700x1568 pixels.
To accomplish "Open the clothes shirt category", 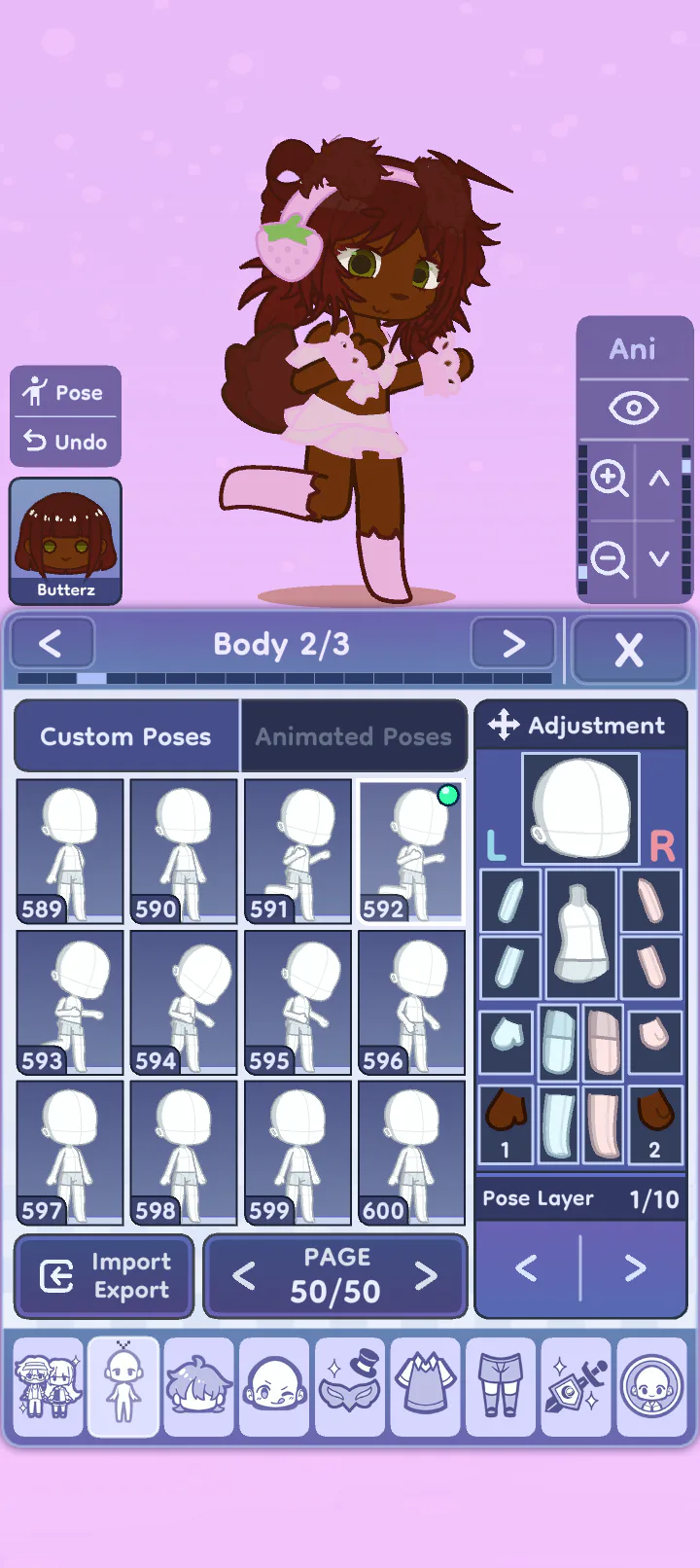I will coord(425,1387).
